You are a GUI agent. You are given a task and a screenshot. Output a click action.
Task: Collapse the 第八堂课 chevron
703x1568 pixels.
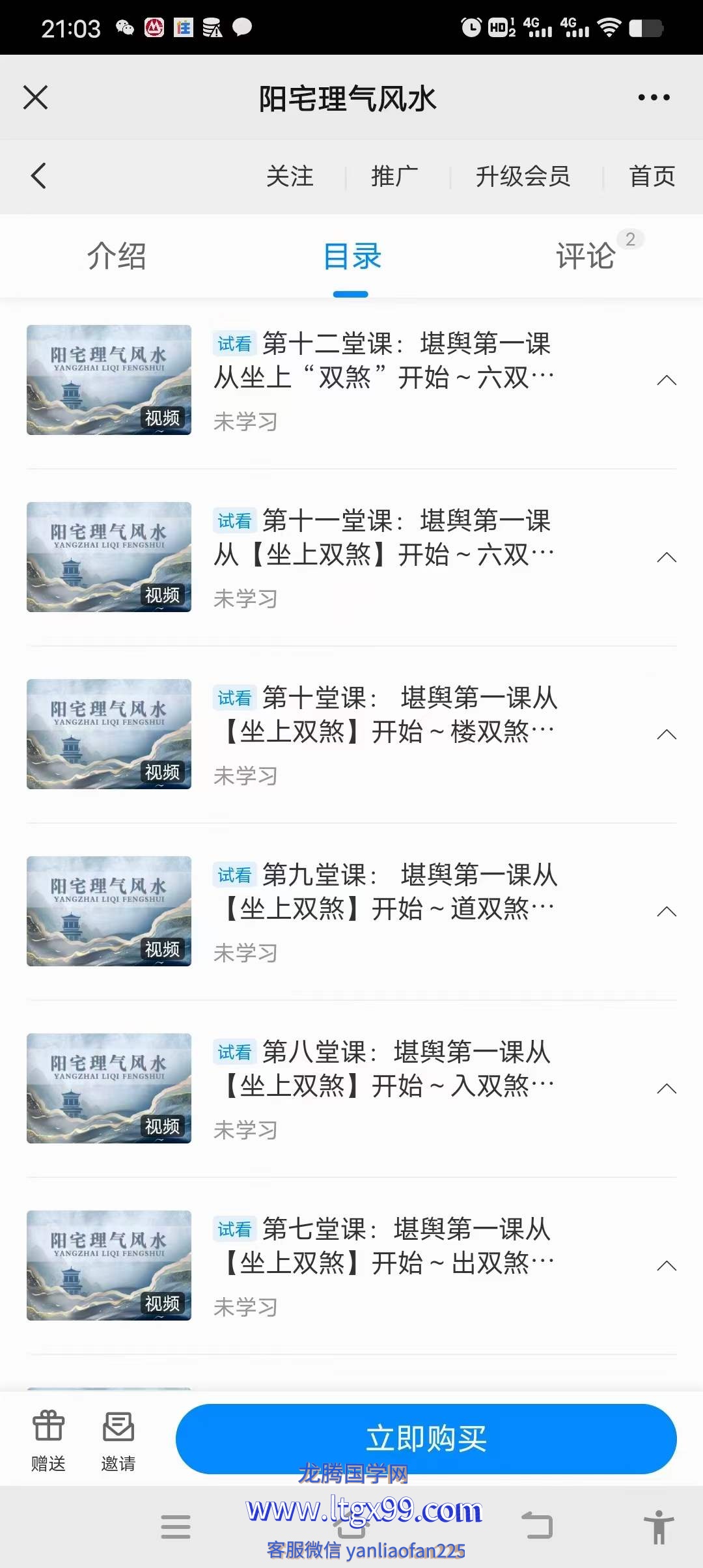pyautogui.click(x=667, y=1089)
